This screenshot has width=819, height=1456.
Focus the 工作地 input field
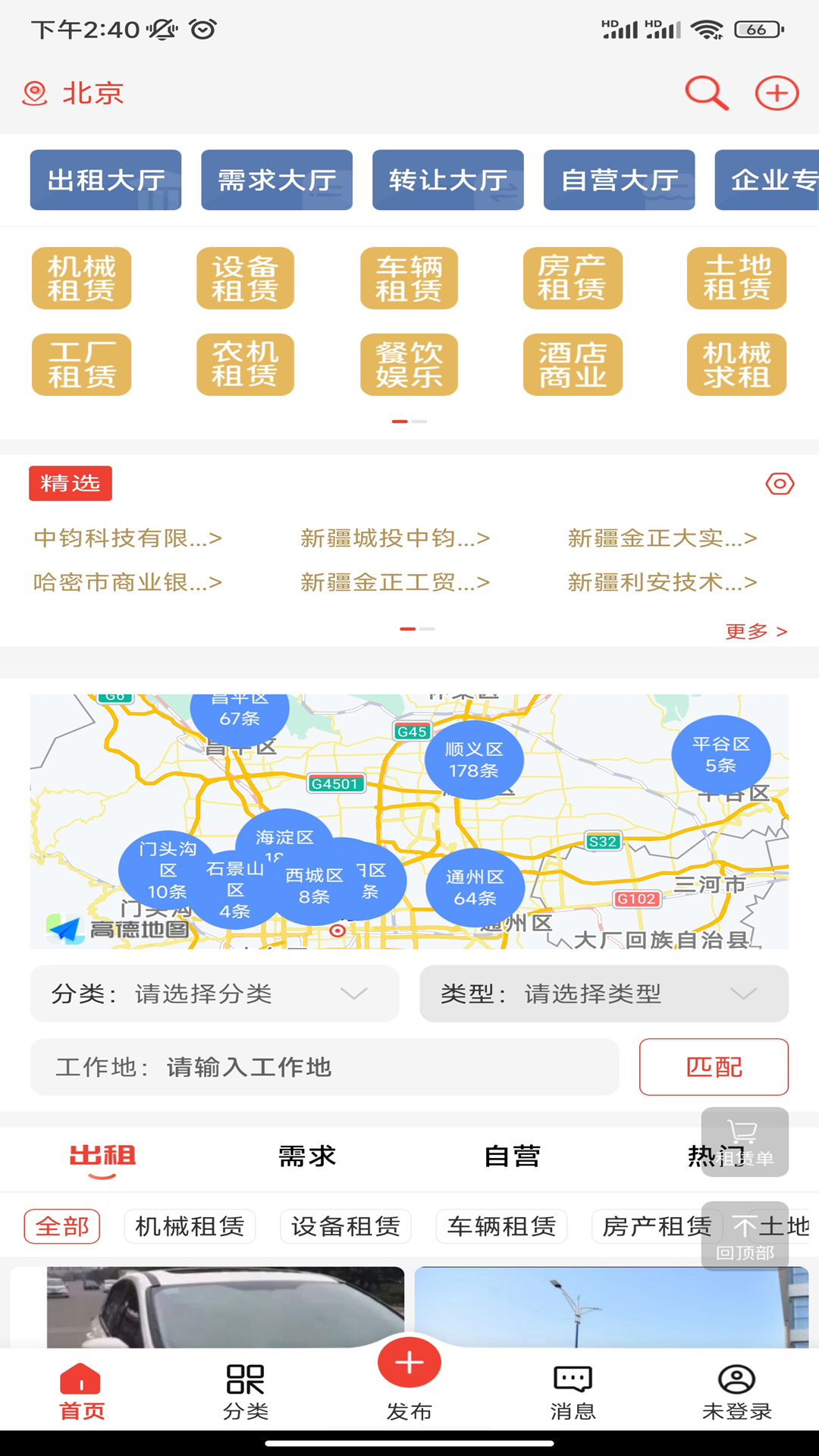[325, 1067]
